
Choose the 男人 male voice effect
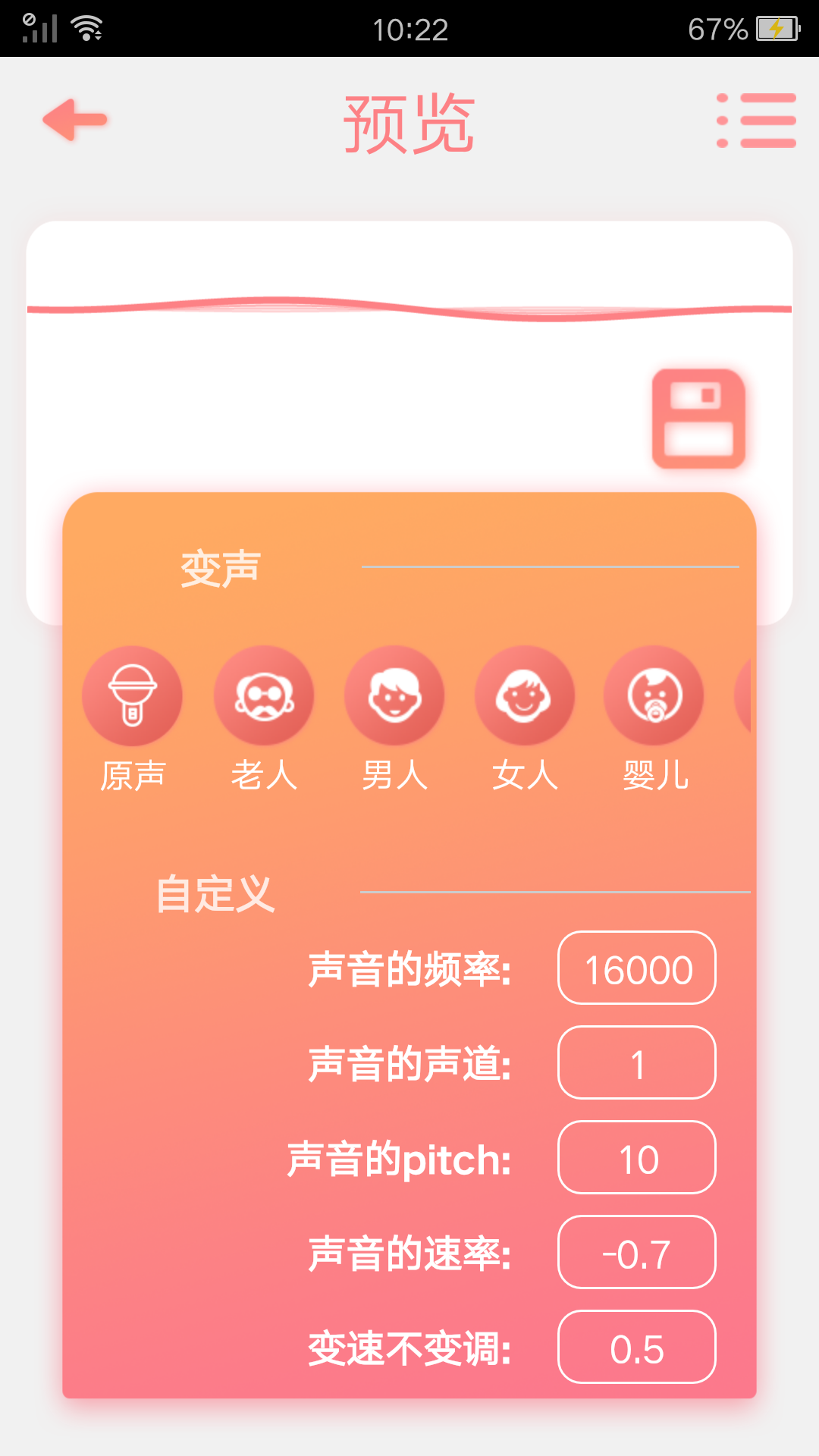(x=394, y=695)
